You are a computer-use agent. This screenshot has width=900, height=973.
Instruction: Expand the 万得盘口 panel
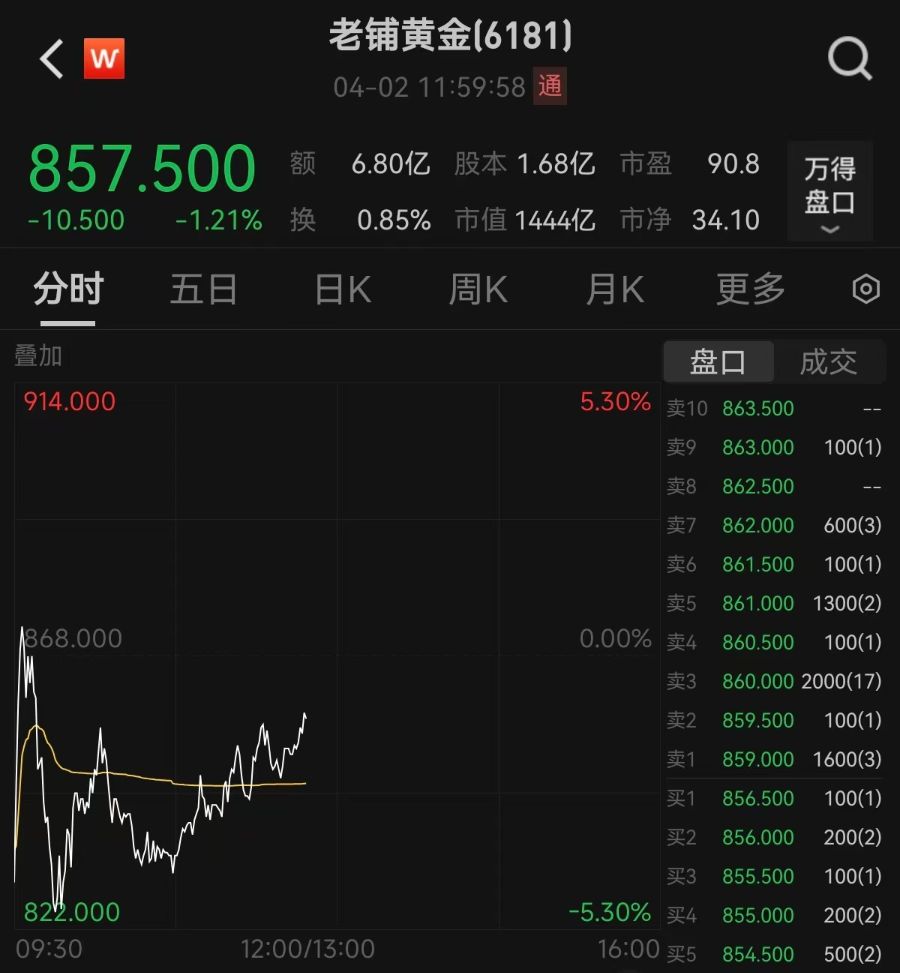829,192
